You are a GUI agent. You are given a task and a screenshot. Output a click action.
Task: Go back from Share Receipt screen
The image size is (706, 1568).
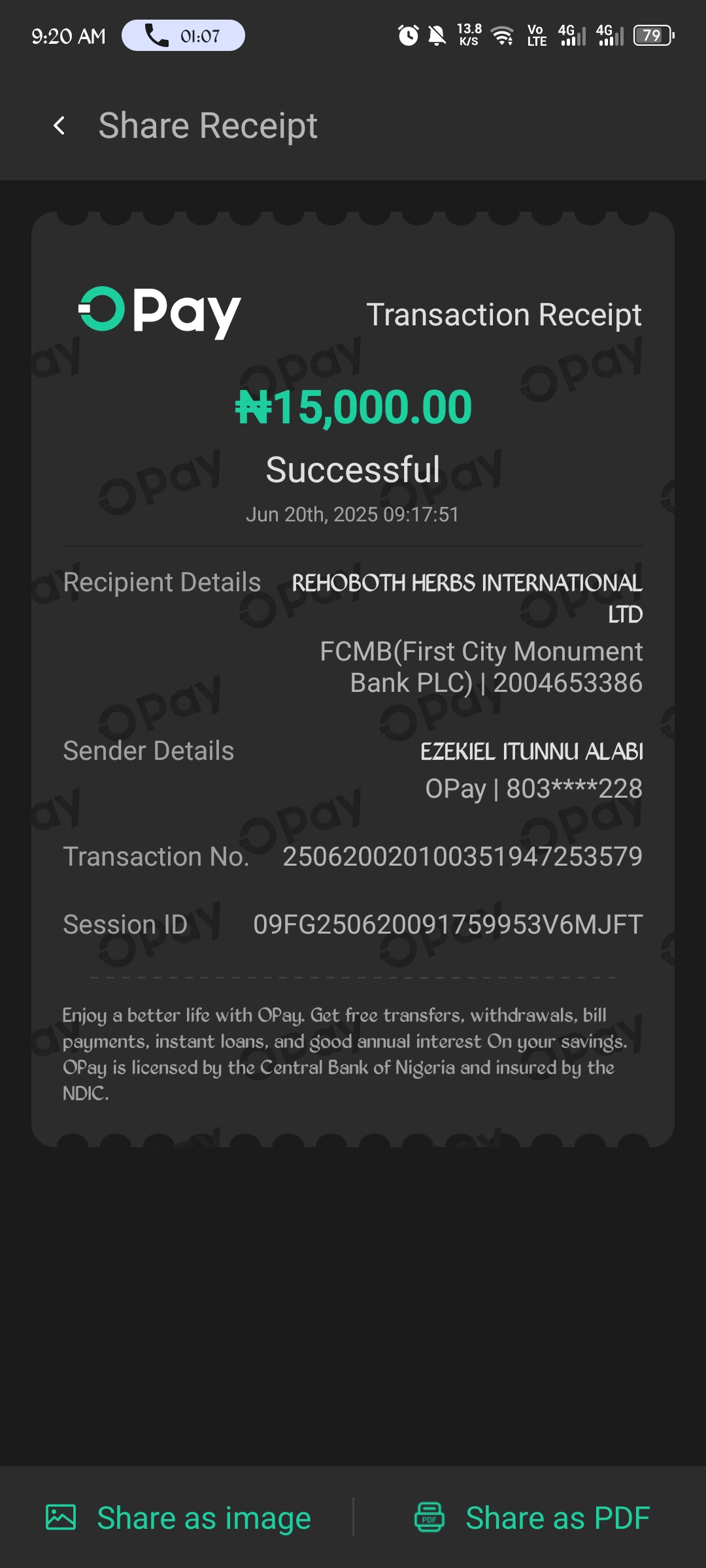click(x=59, y=125)
